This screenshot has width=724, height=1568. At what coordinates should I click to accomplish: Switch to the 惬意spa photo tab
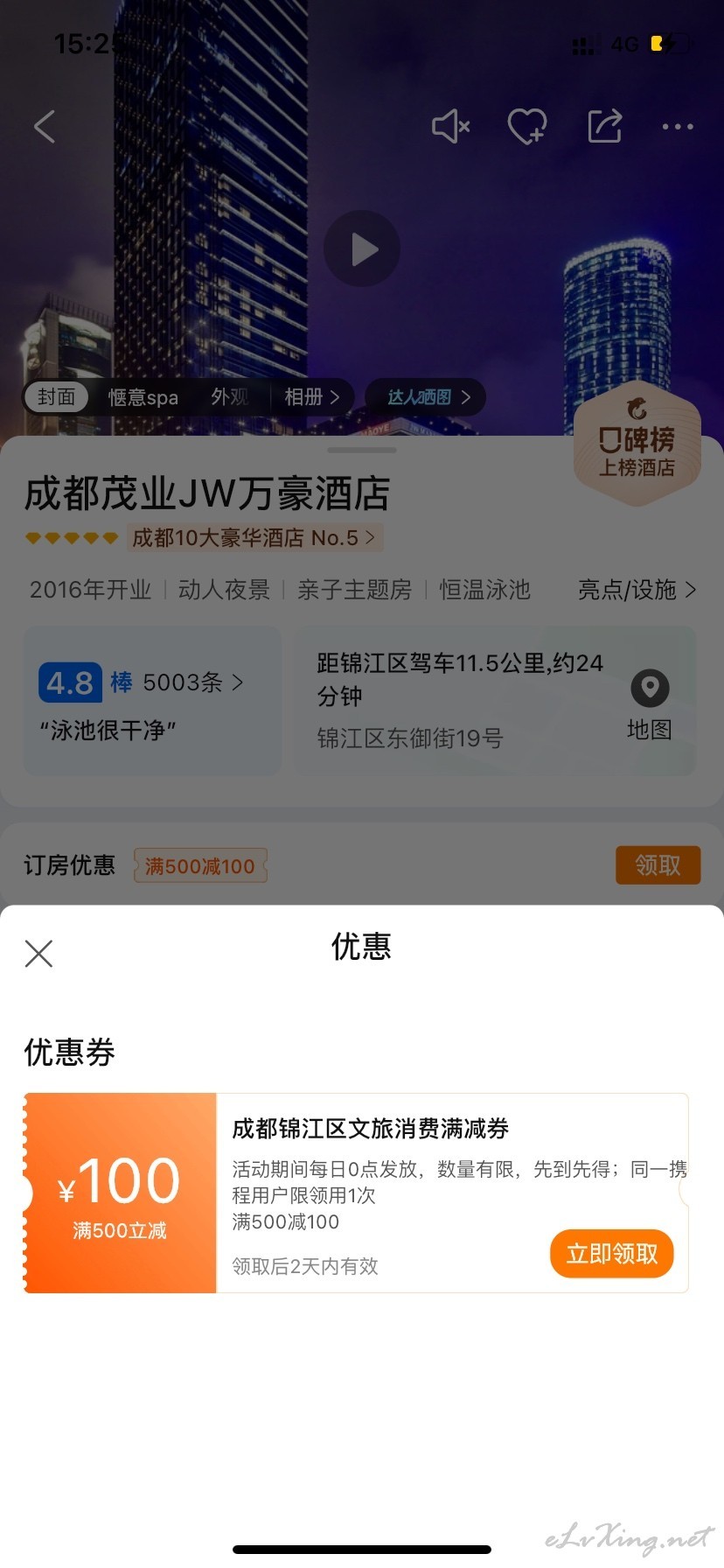(143, 397)
